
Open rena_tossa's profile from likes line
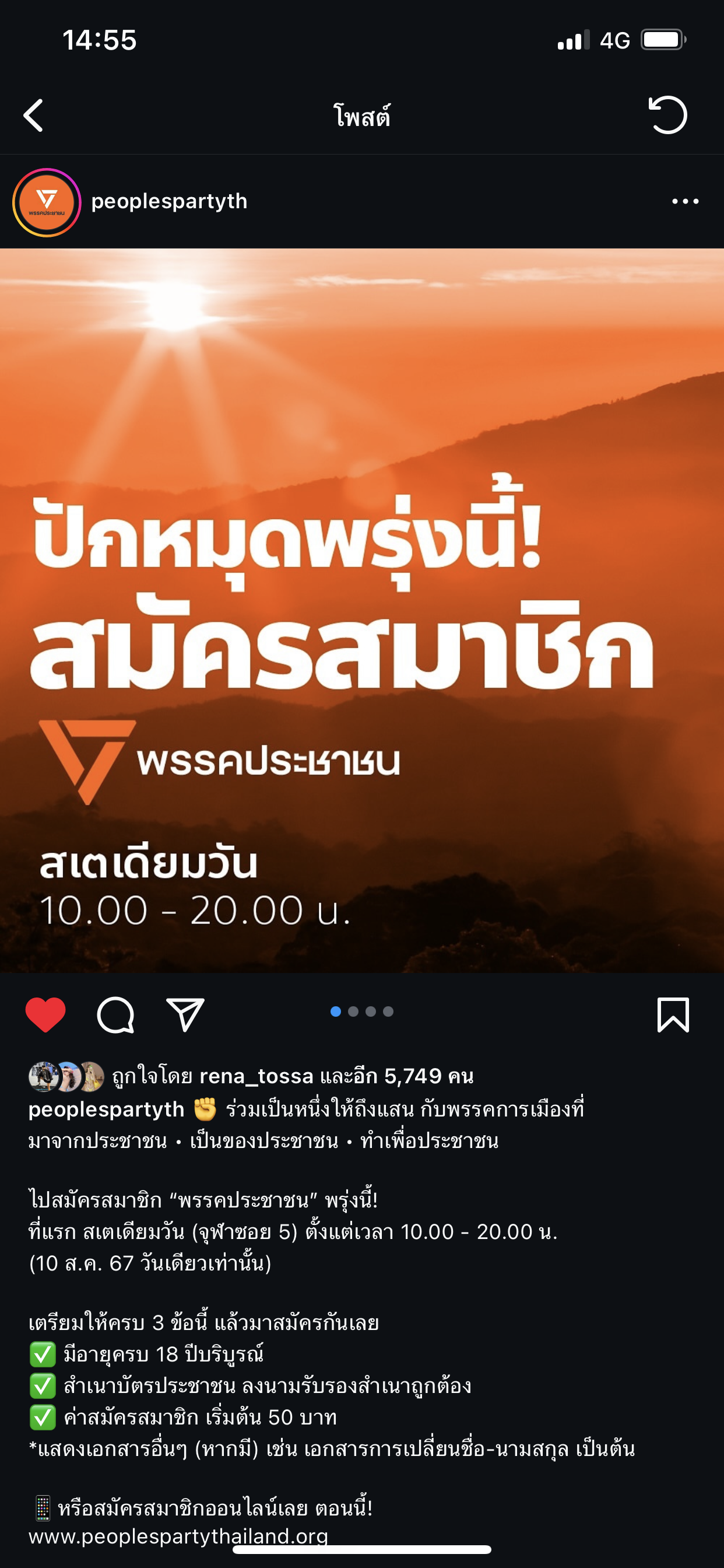(256, 1076)
